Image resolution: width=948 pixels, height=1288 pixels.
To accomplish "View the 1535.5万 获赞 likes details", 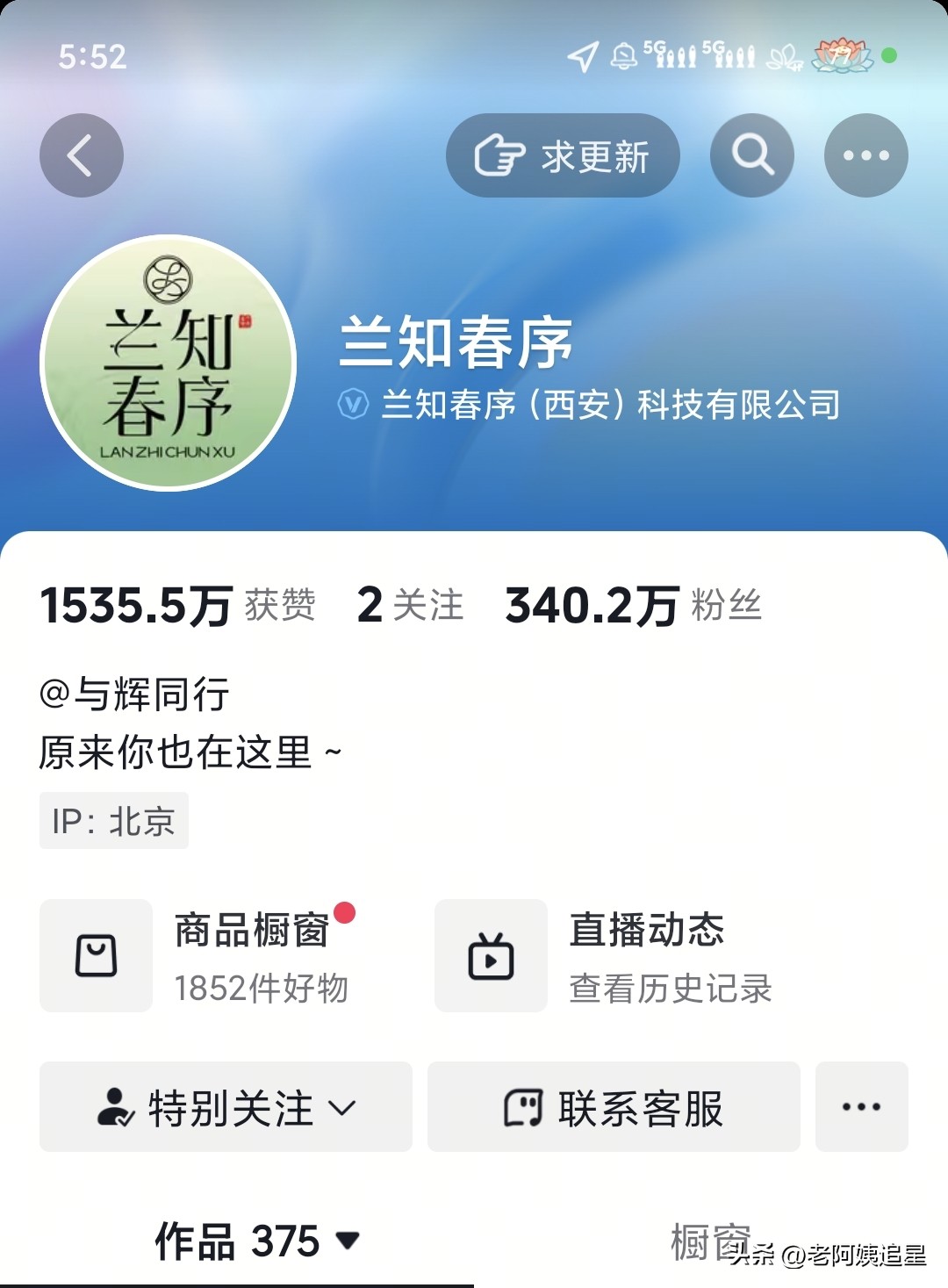I will [178, 606].
